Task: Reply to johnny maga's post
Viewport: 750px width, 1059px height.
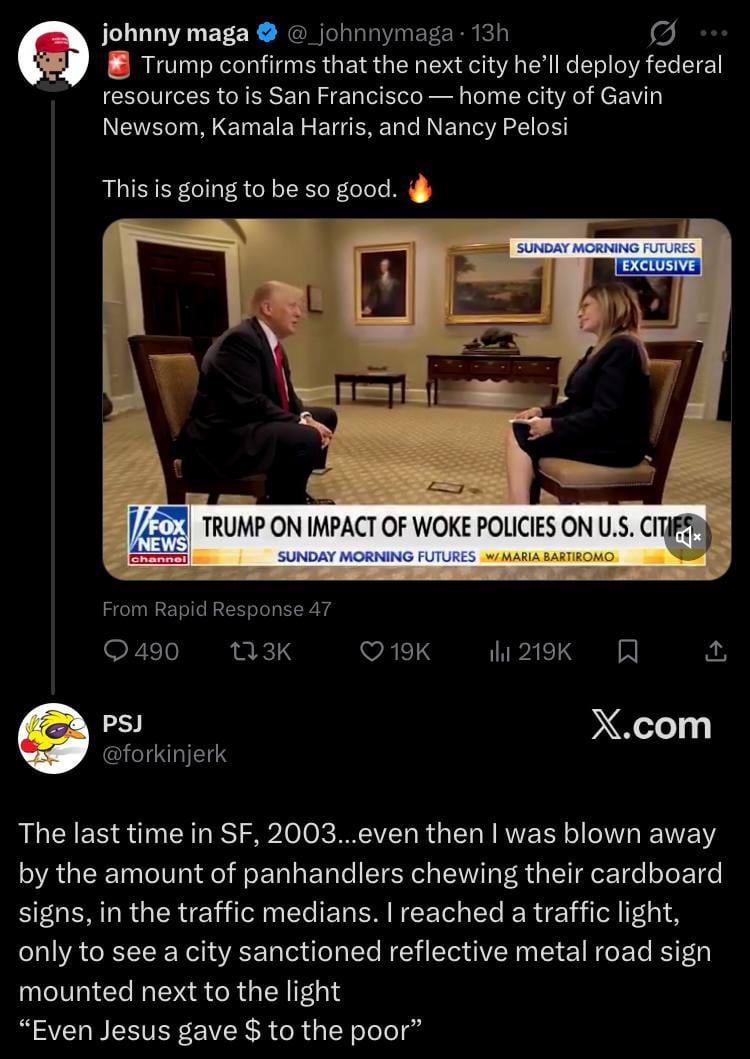Action: click(x=141, y=652)
